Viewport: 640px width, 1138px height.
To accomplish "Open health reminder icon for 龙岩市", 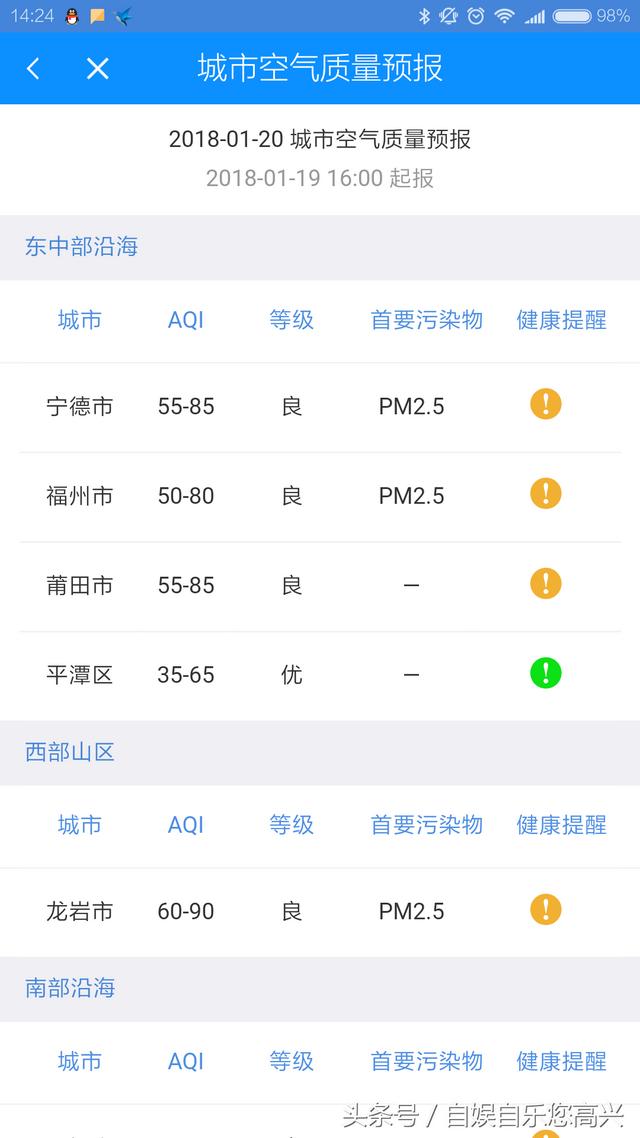I will point(546,909).
